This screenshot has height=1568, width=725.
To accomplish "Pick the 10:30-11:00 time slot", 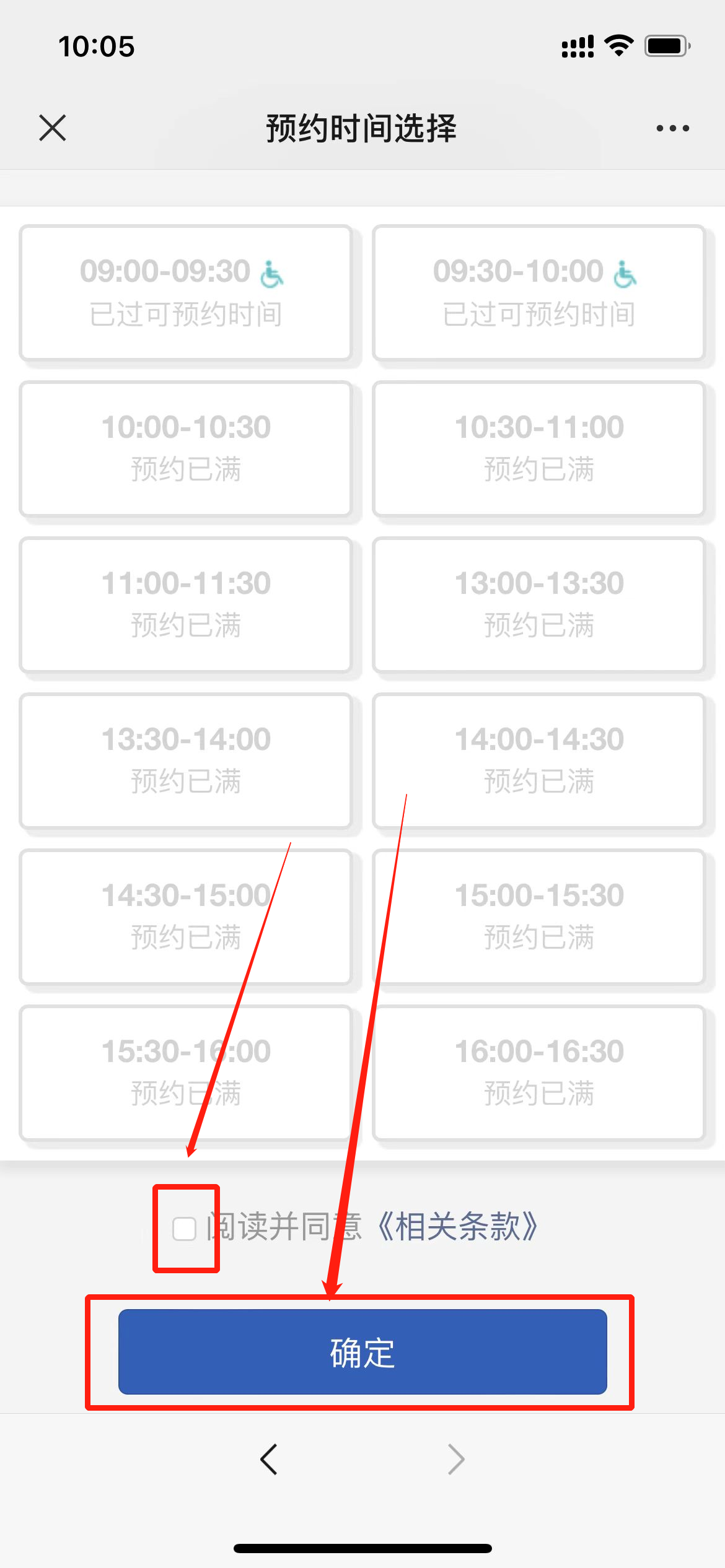I will [538, 448].
